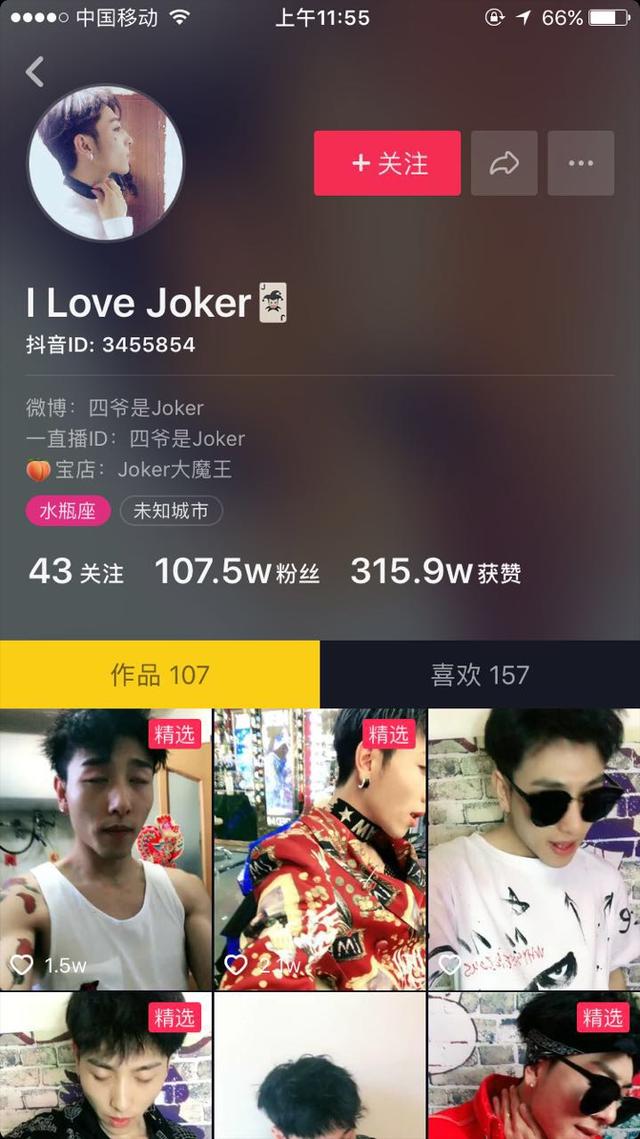Screen dimensions: 640x1139
Task: Follow this user with the 关注 button
Action: [x=387, y=163]
